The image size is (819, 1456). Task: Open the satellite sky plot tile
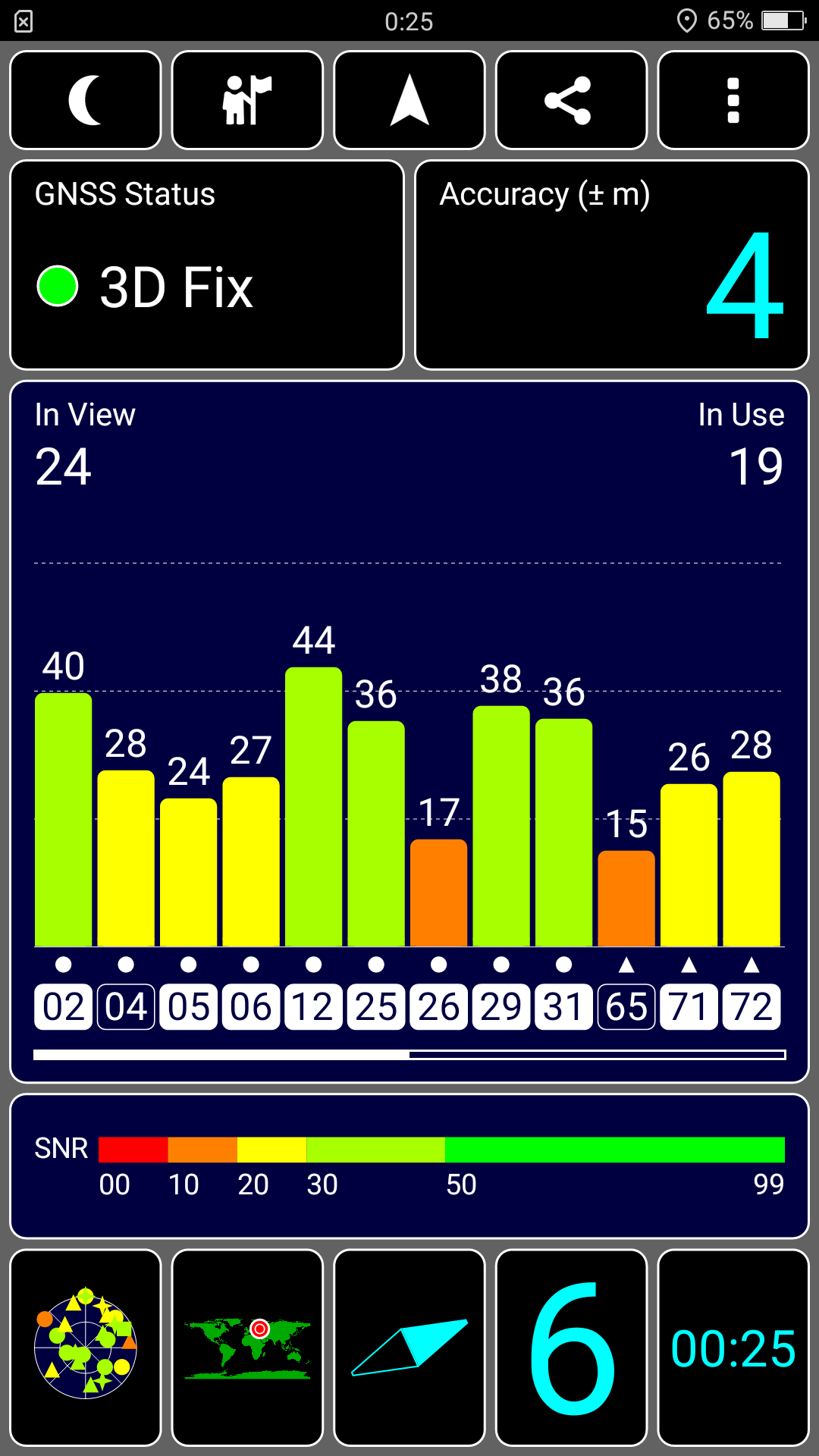coord(86,1348)
